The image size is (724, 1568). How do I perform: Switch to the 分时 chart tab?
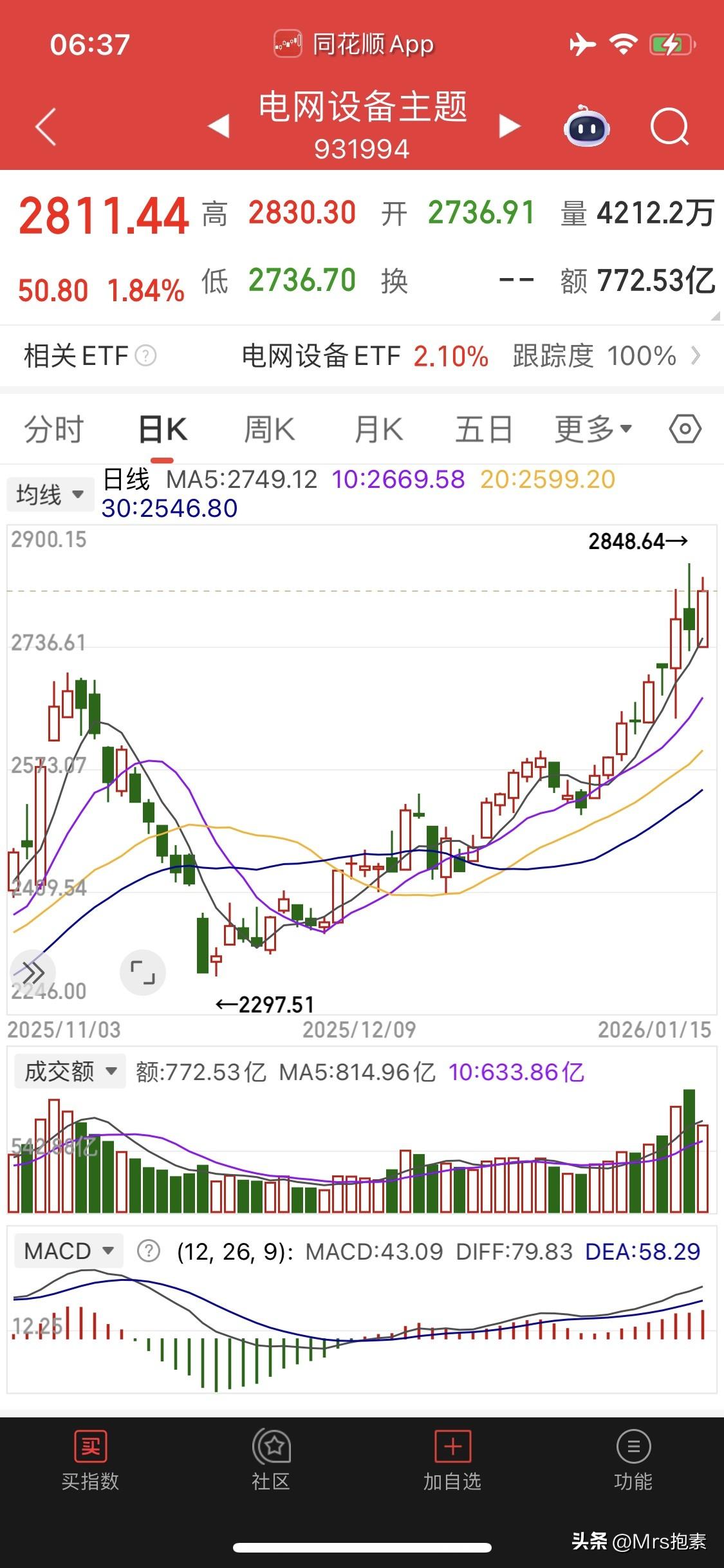tap(54, 429)
